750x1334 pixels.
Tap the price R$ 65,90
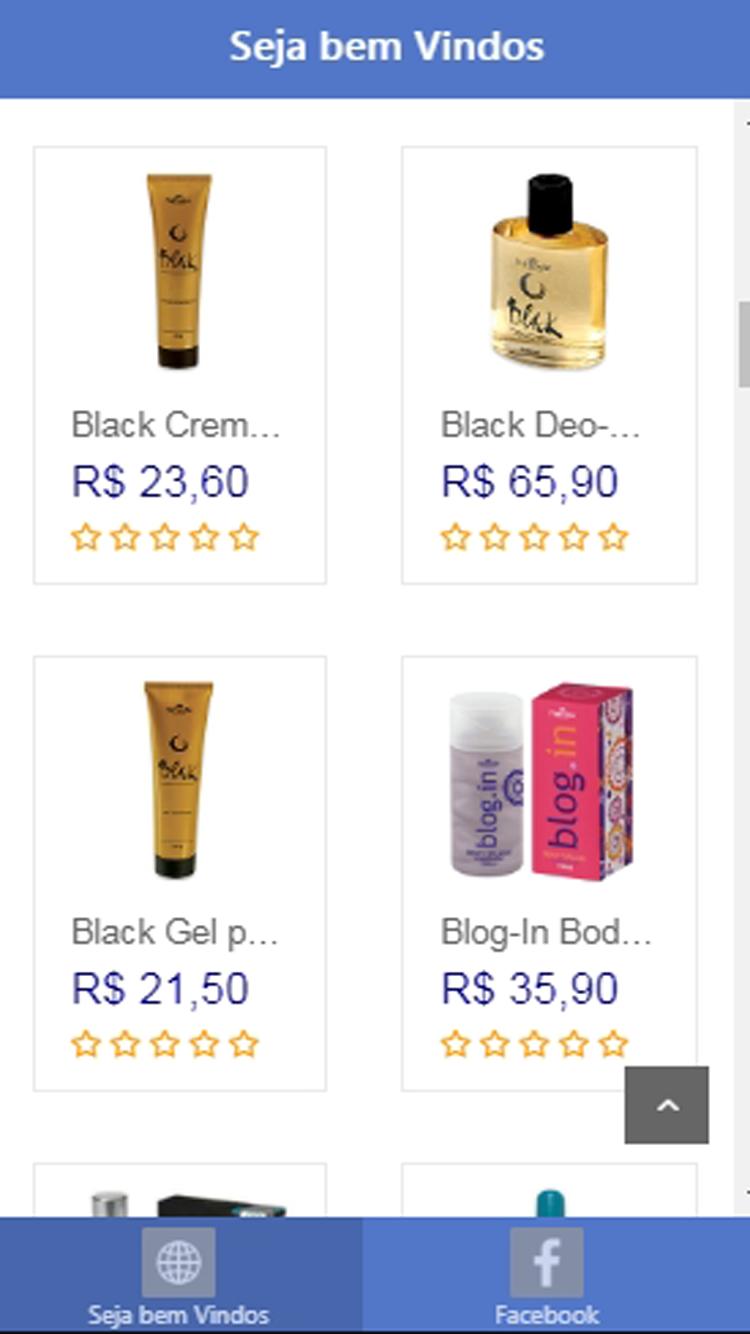point(528,481)
